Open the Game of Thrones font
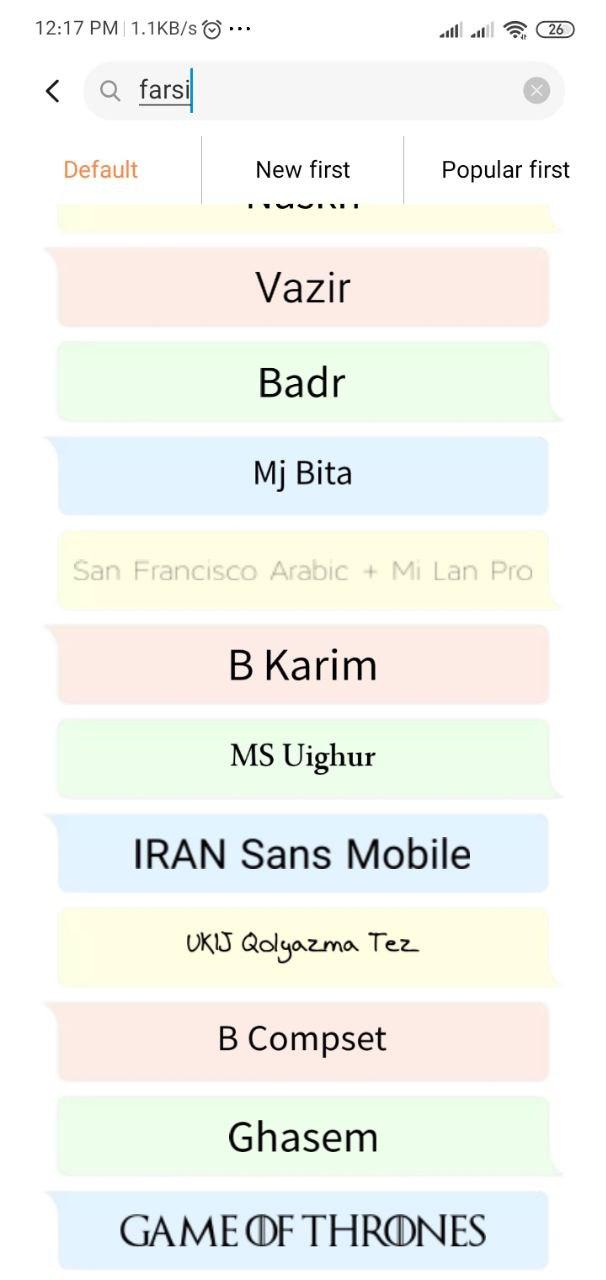 coord(303,1230)
